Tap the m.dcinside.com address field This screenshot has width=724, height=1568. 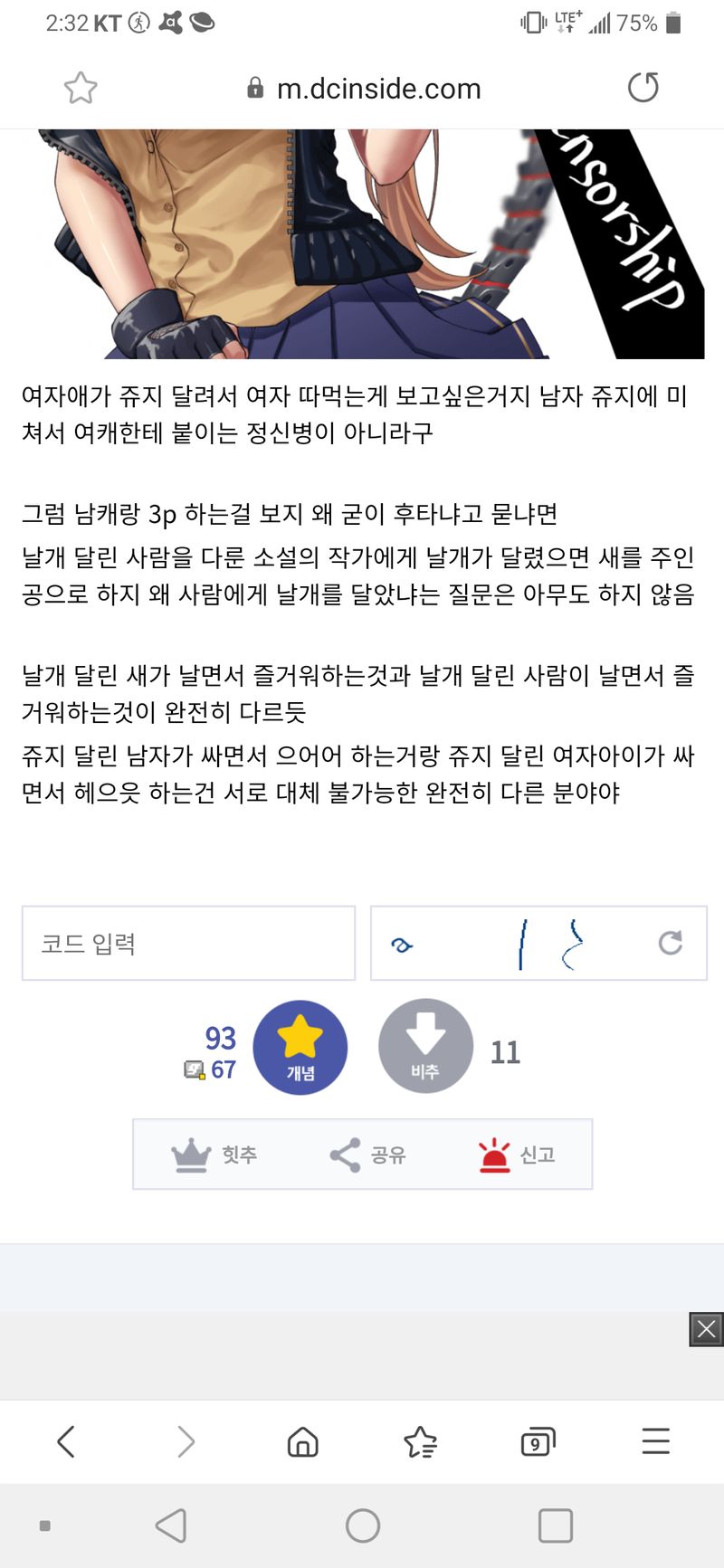(x=364, y=89)
